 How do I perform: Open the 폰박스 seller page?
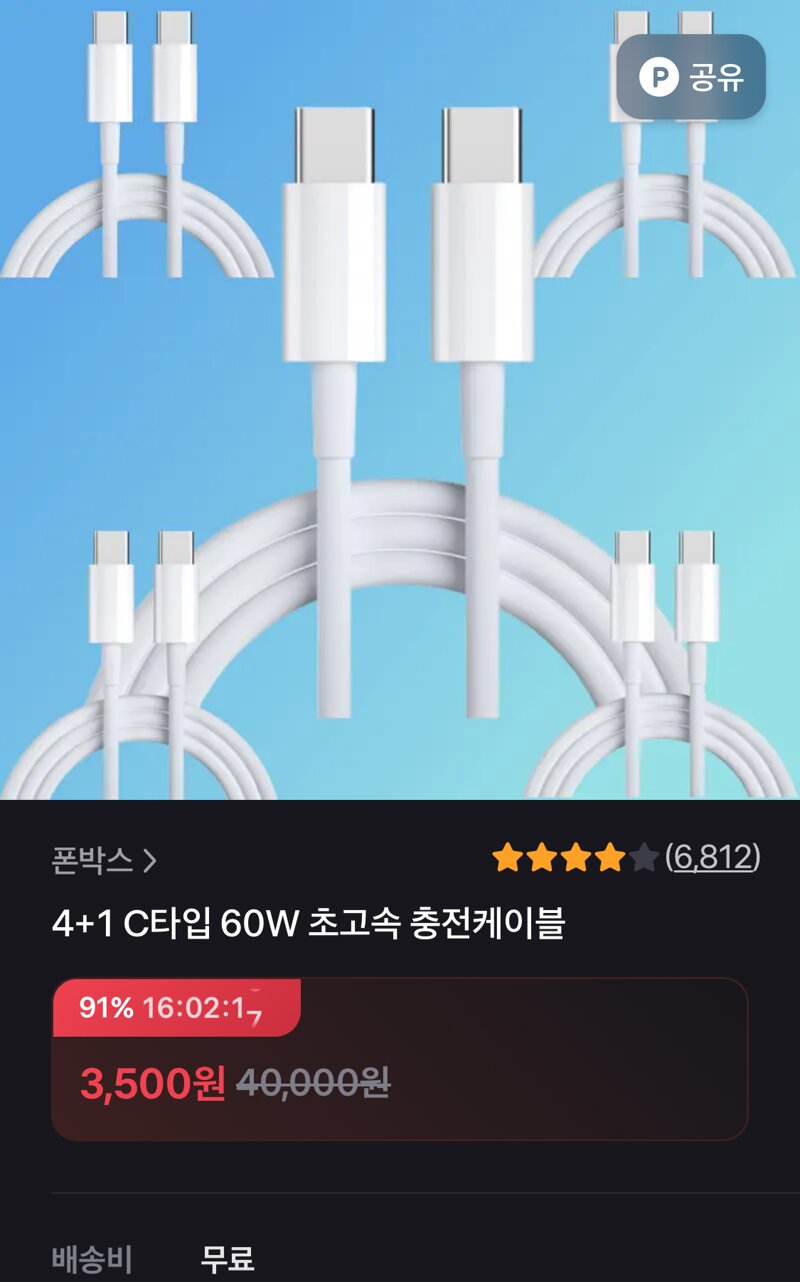(104, 860)
